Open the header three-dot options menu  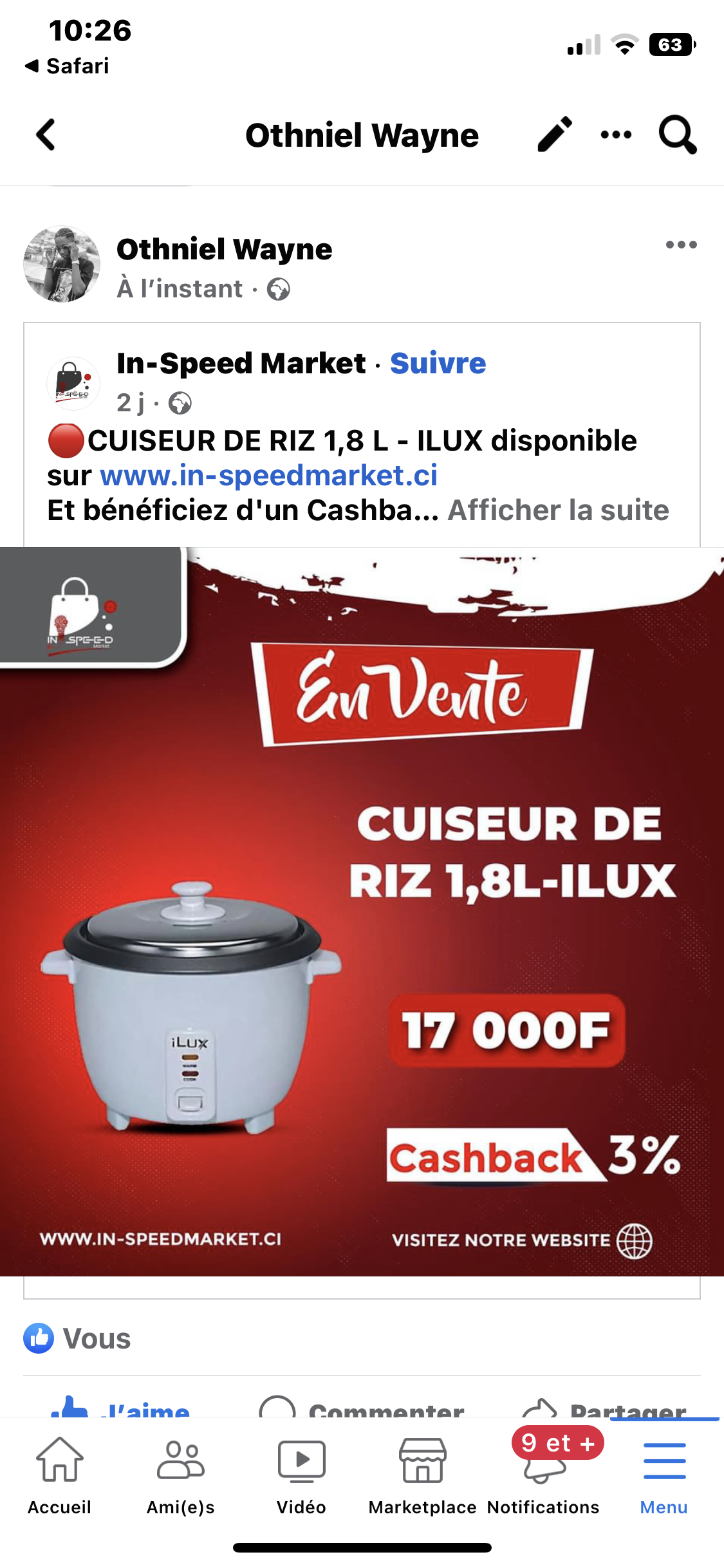click(616, 135)
